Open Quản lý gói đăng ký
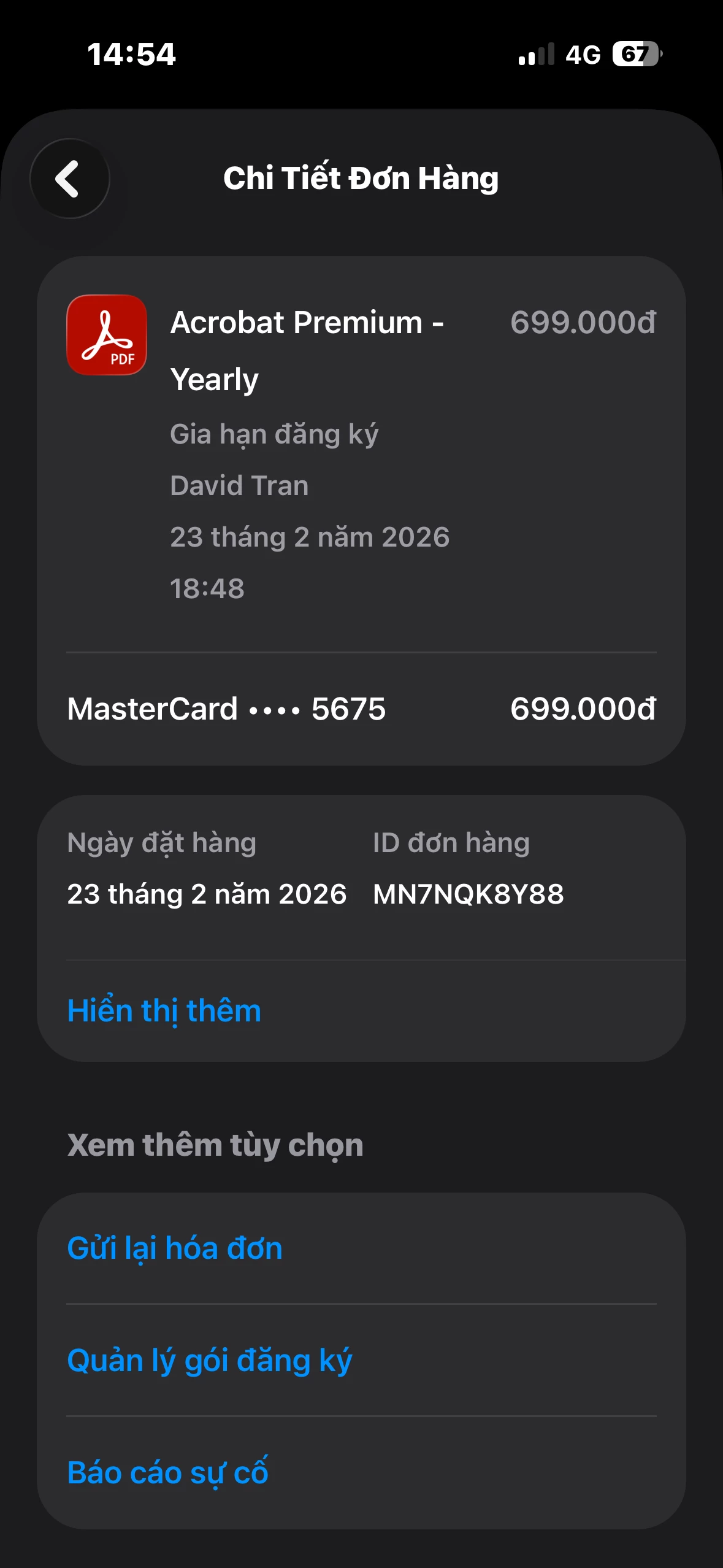The width and height of the screenshot is (723, 1568). [209, 1361]
